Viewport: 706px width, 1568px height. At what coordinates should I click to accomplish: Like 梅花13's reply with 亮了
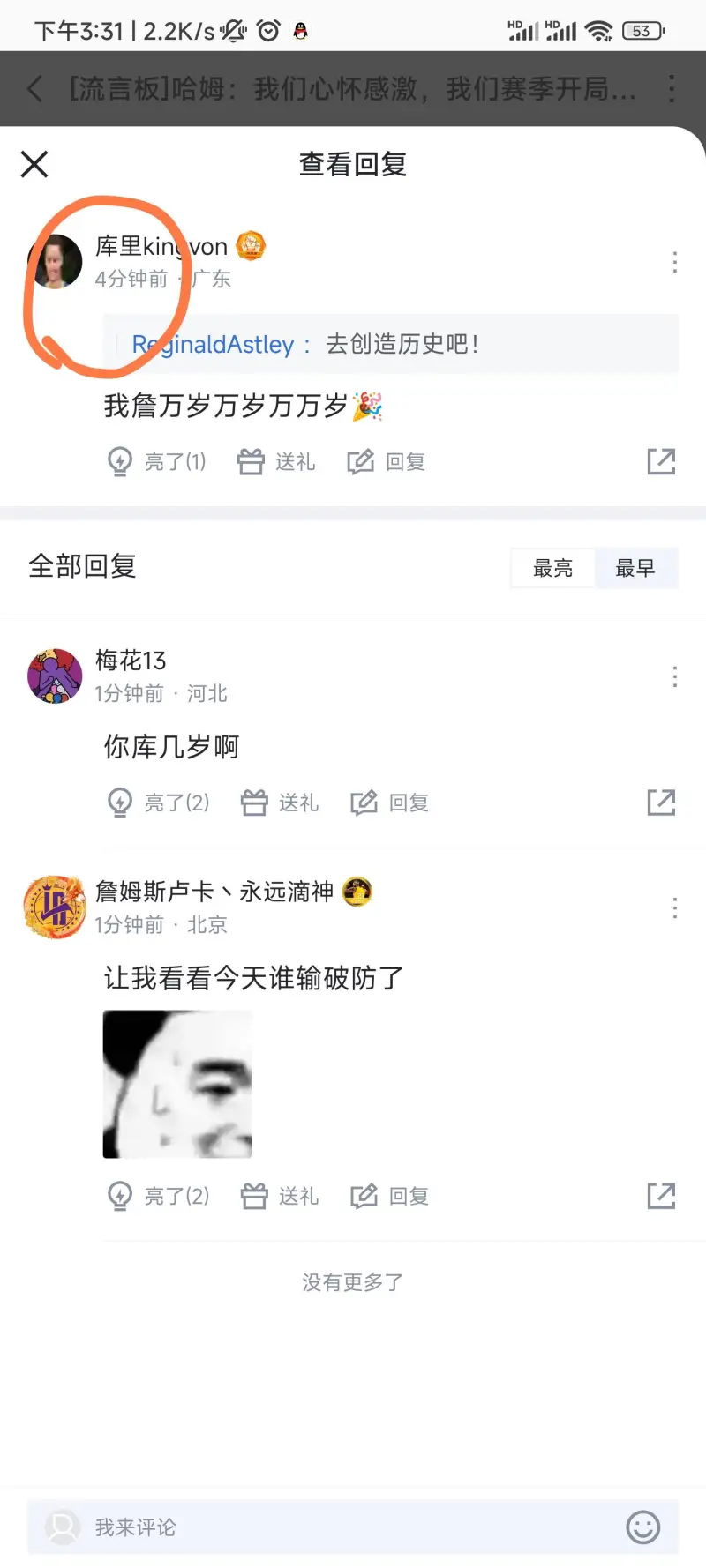click(159, 803)
